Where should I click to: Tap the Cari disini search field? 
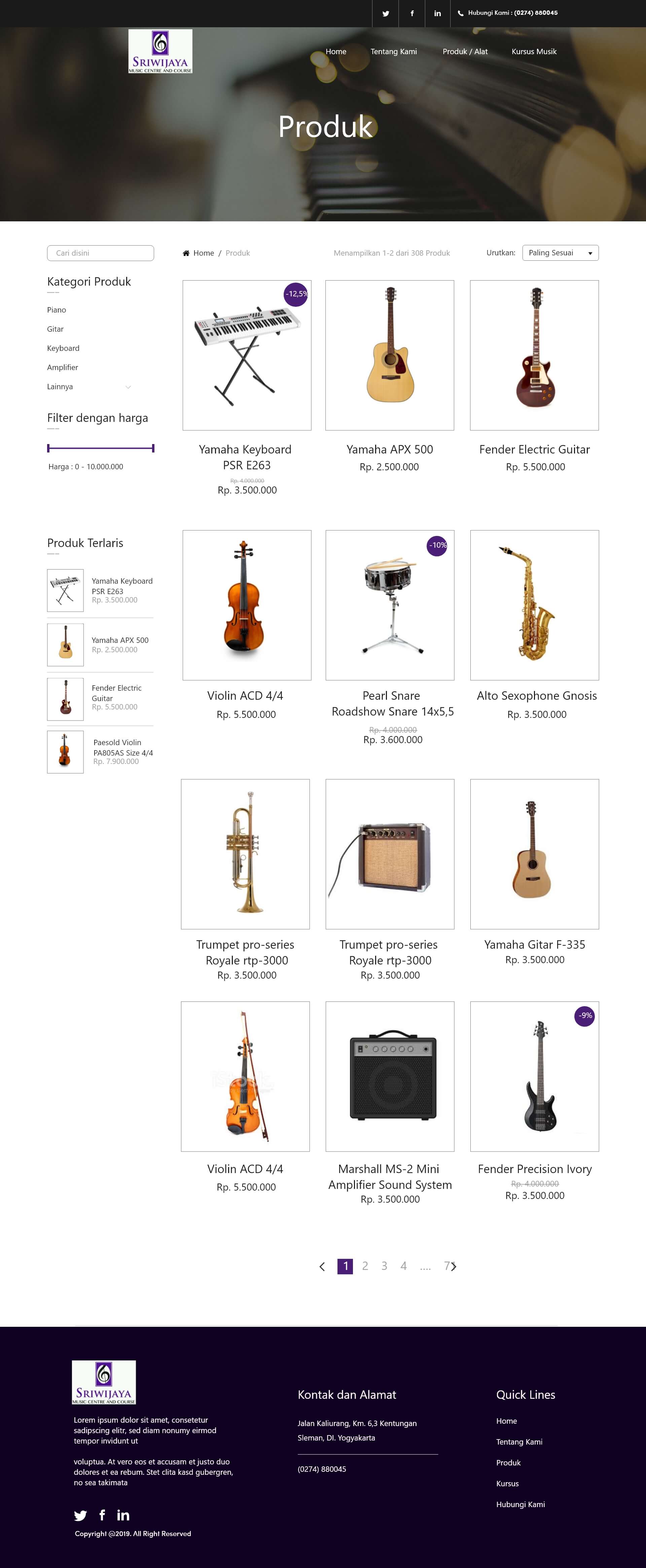[101, 253]
